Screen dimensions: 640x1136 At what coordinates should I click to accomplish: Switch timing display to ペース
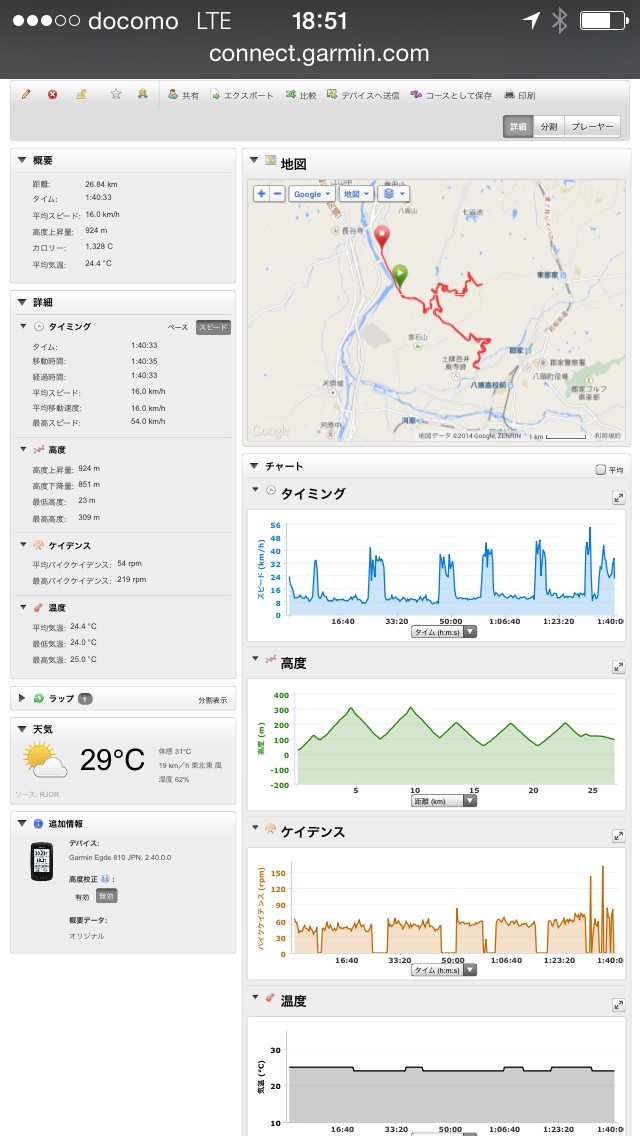(x=177, y=327)
